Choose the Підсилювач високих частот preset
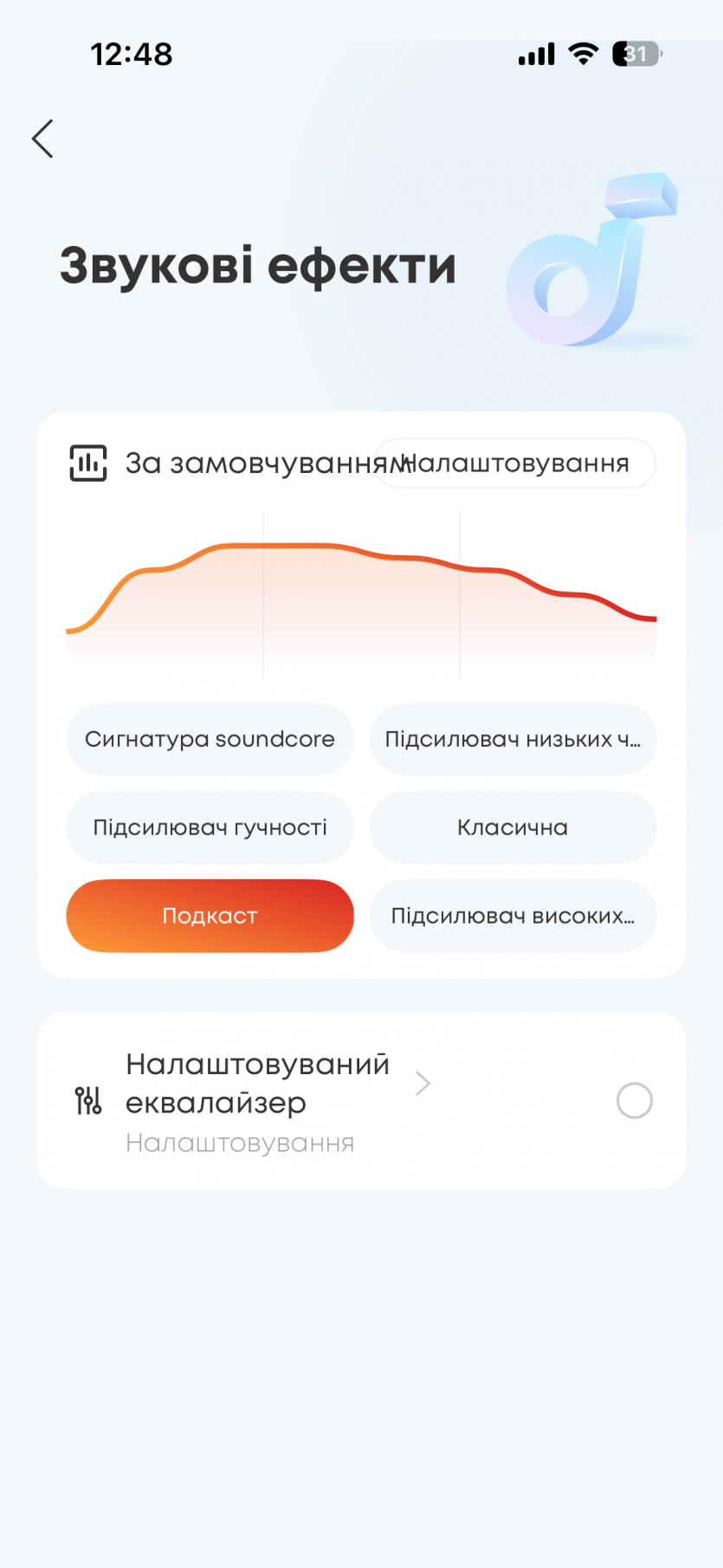This screenshot has height=1568, width=723. (x=513, y=916)
